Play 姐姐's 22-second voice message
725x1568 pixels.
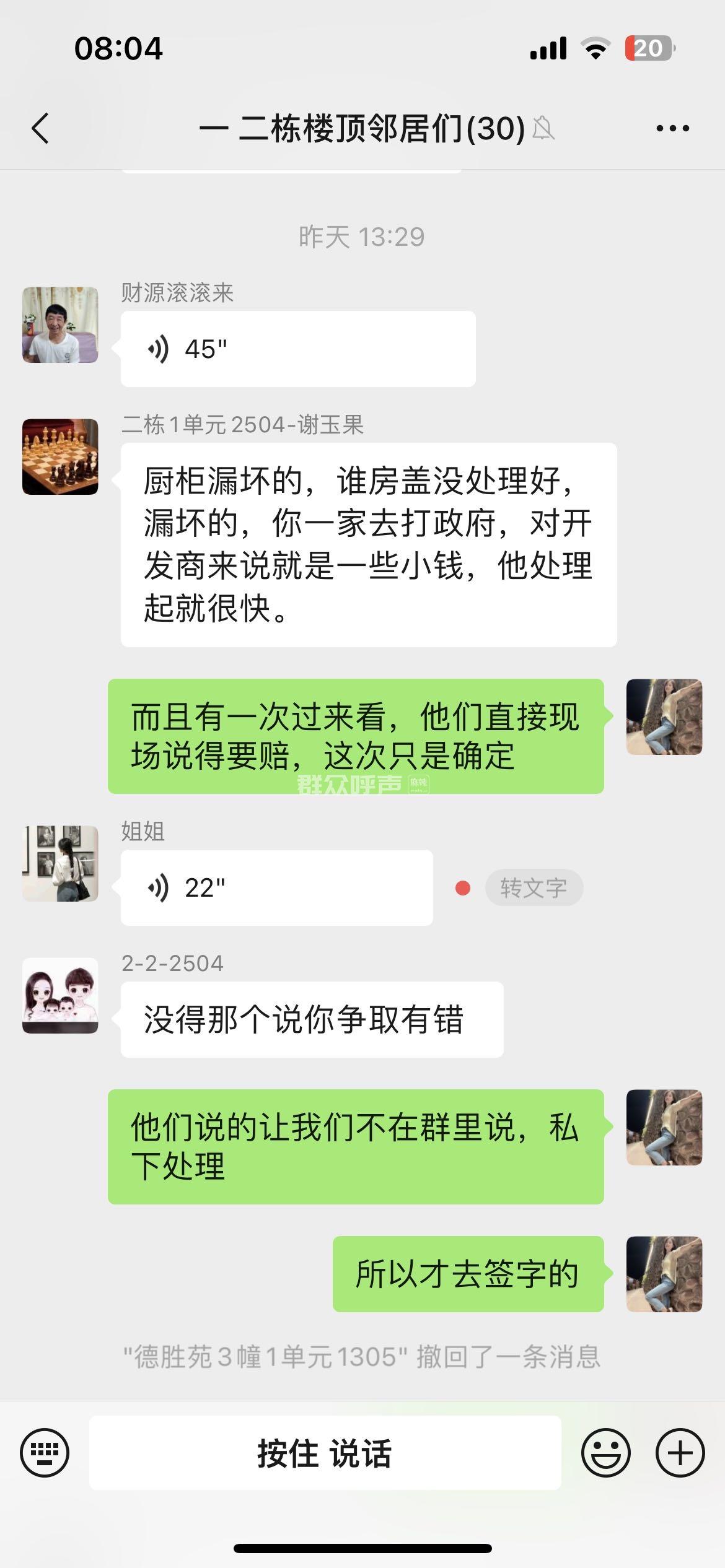(x=276, y=888)
